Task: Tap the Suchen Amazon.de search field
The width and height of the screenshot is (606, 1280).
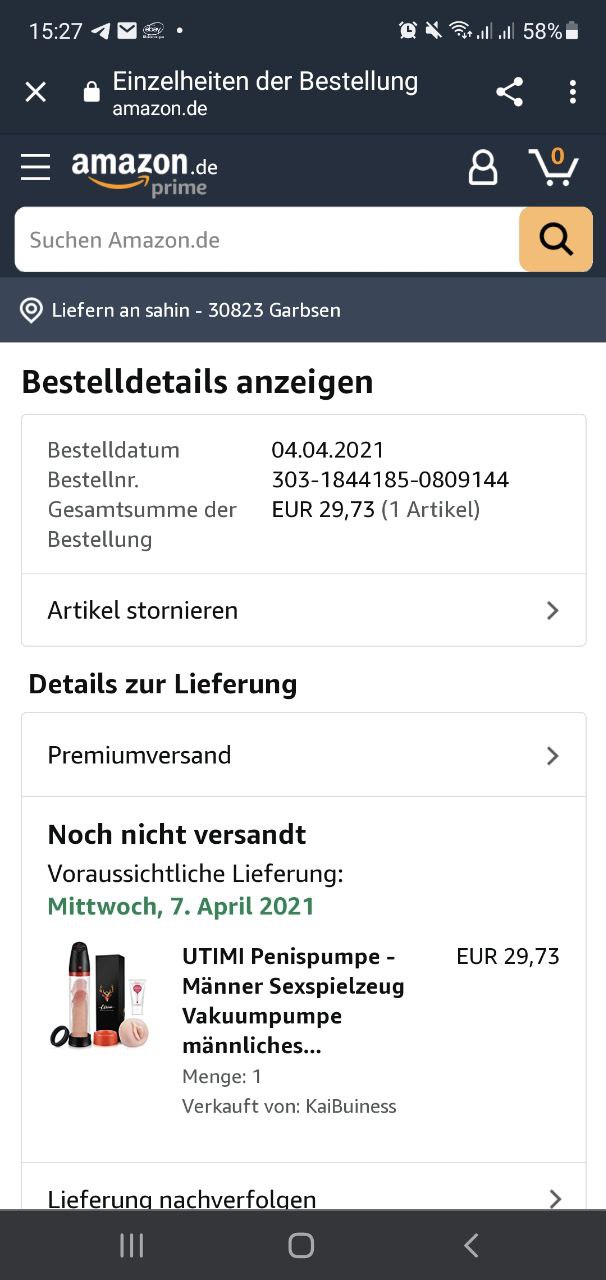Action: tap(266, 240)
